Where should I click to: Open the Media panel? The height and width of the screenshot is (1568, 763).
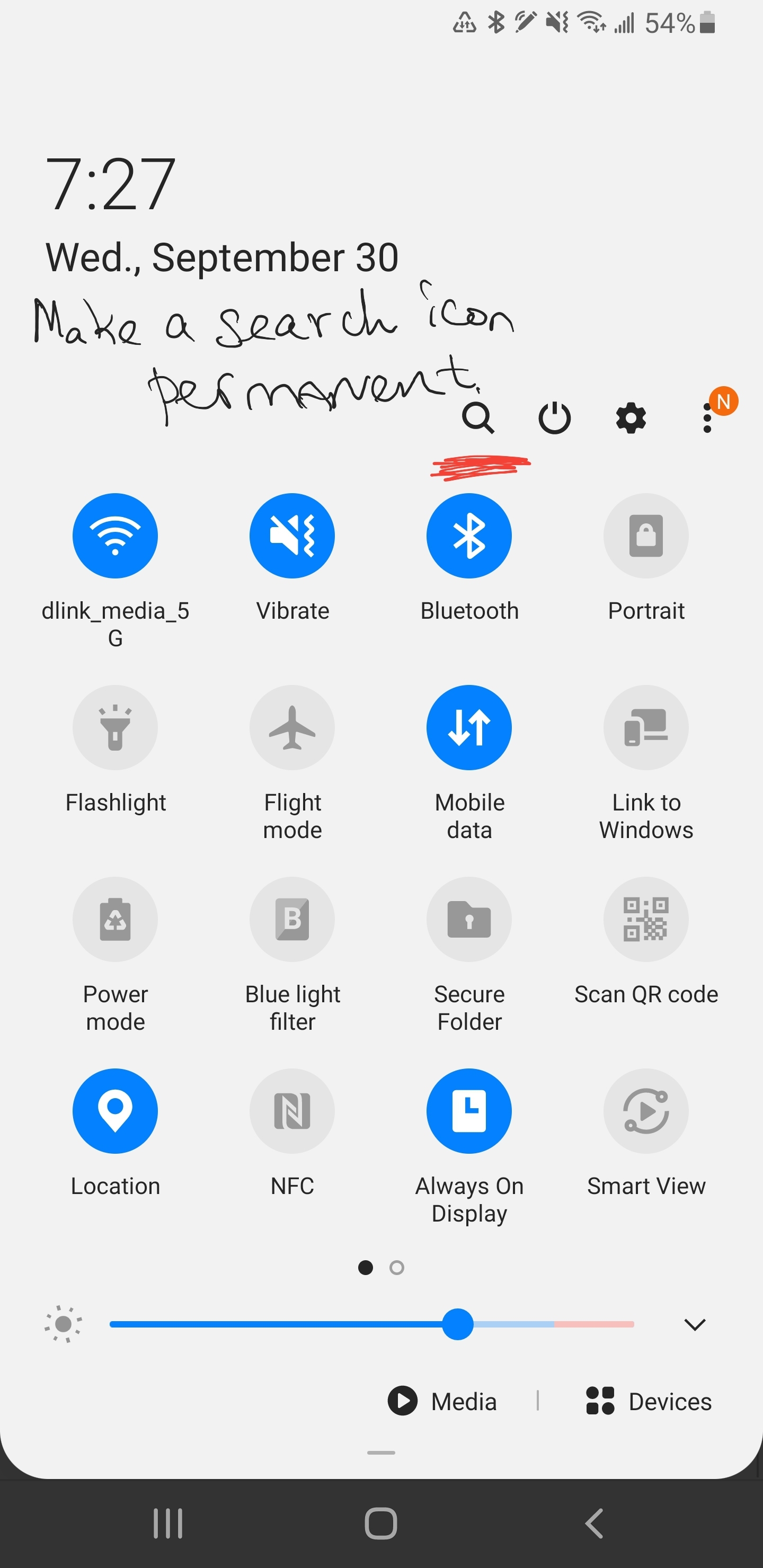click(442, 1401)
